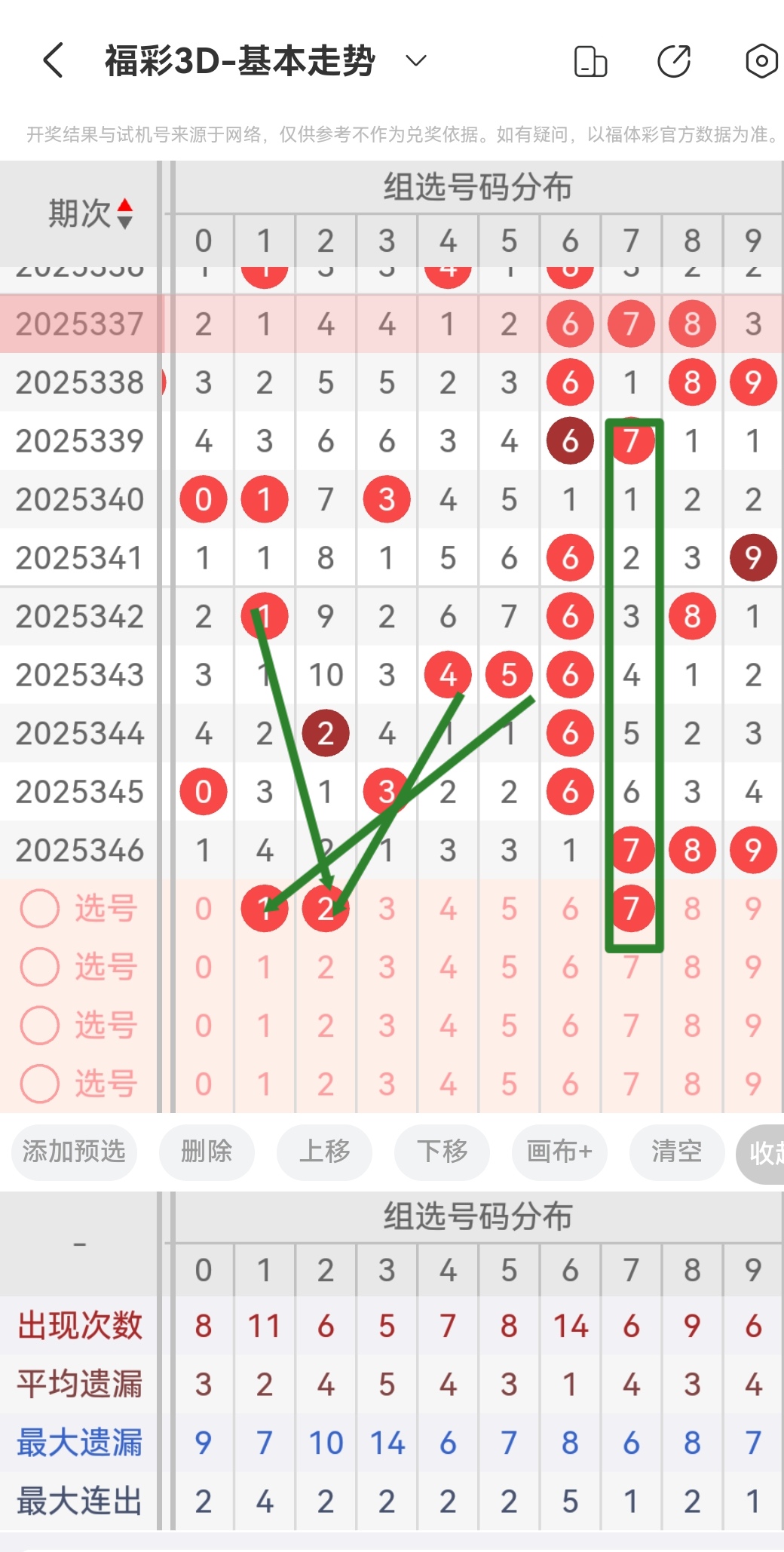The height and width of the screenshot is (1552, 784).
Task: Select the third 选号 row circle
Action: click(39, 1025)
